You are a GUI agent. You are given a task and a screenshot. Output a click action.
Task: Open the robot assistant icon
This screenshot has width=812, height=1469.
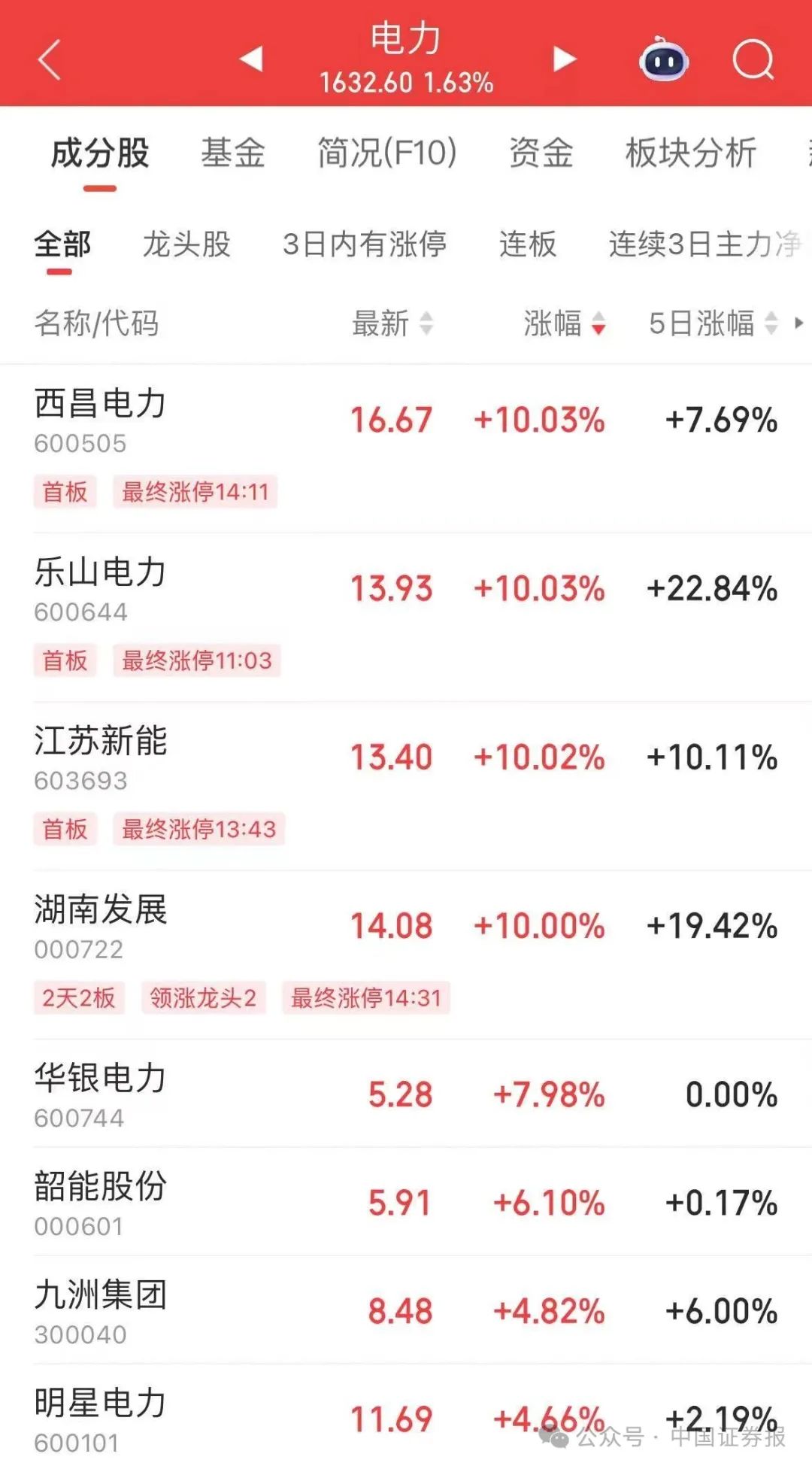pyautogui.click(x=663, y=59)
